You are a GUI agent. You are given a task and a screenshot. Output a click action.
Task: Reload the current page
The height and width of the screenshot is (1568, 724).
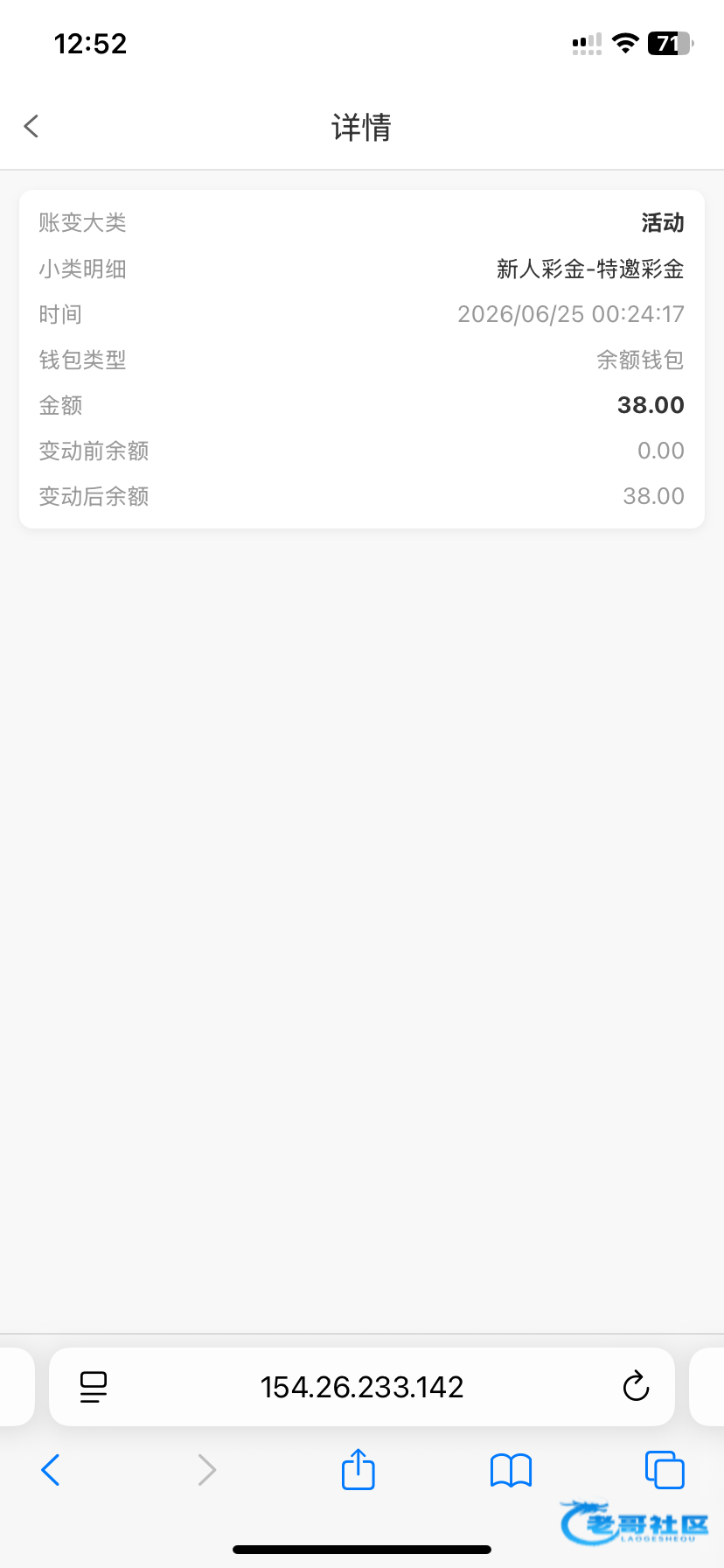pyautogui.click(x=636, y=1387)
